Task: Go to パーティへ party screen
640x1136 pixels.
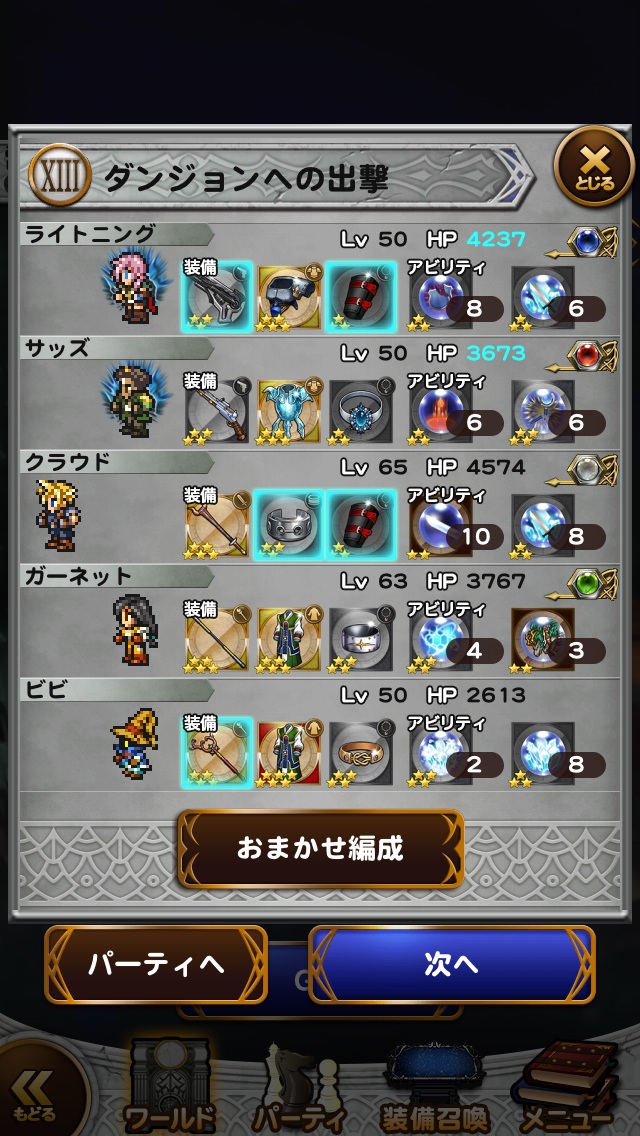Action: click(x=156, y=964)
